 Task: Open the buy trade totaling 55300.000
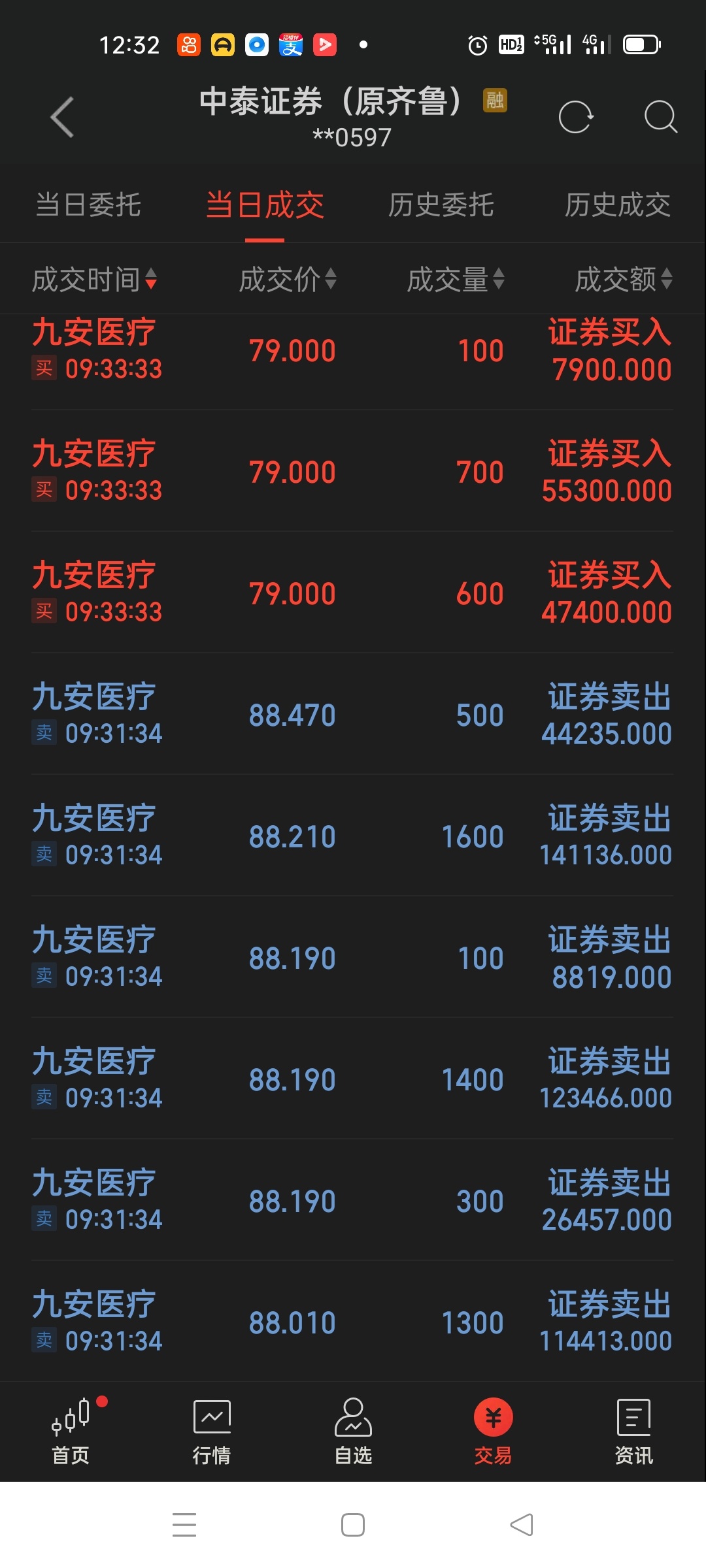(352, 471)
